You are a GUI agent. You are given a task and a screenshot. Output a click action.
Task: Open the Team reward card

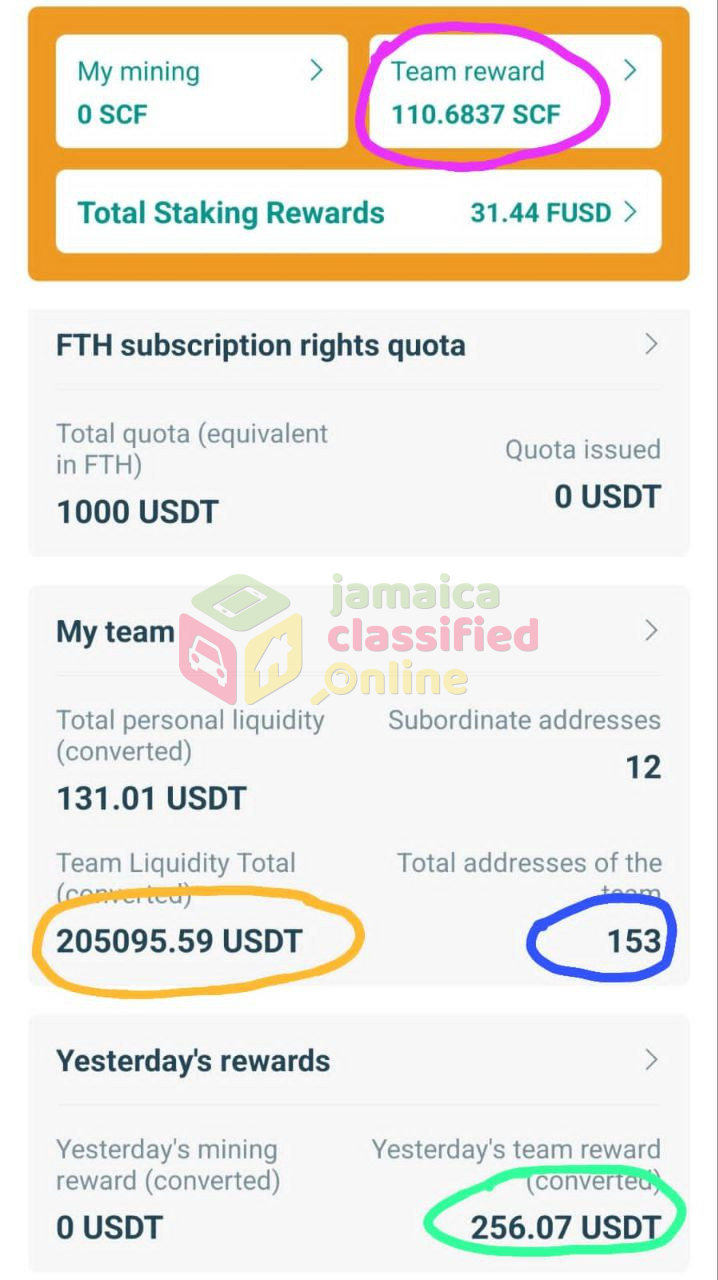point(515,92)
